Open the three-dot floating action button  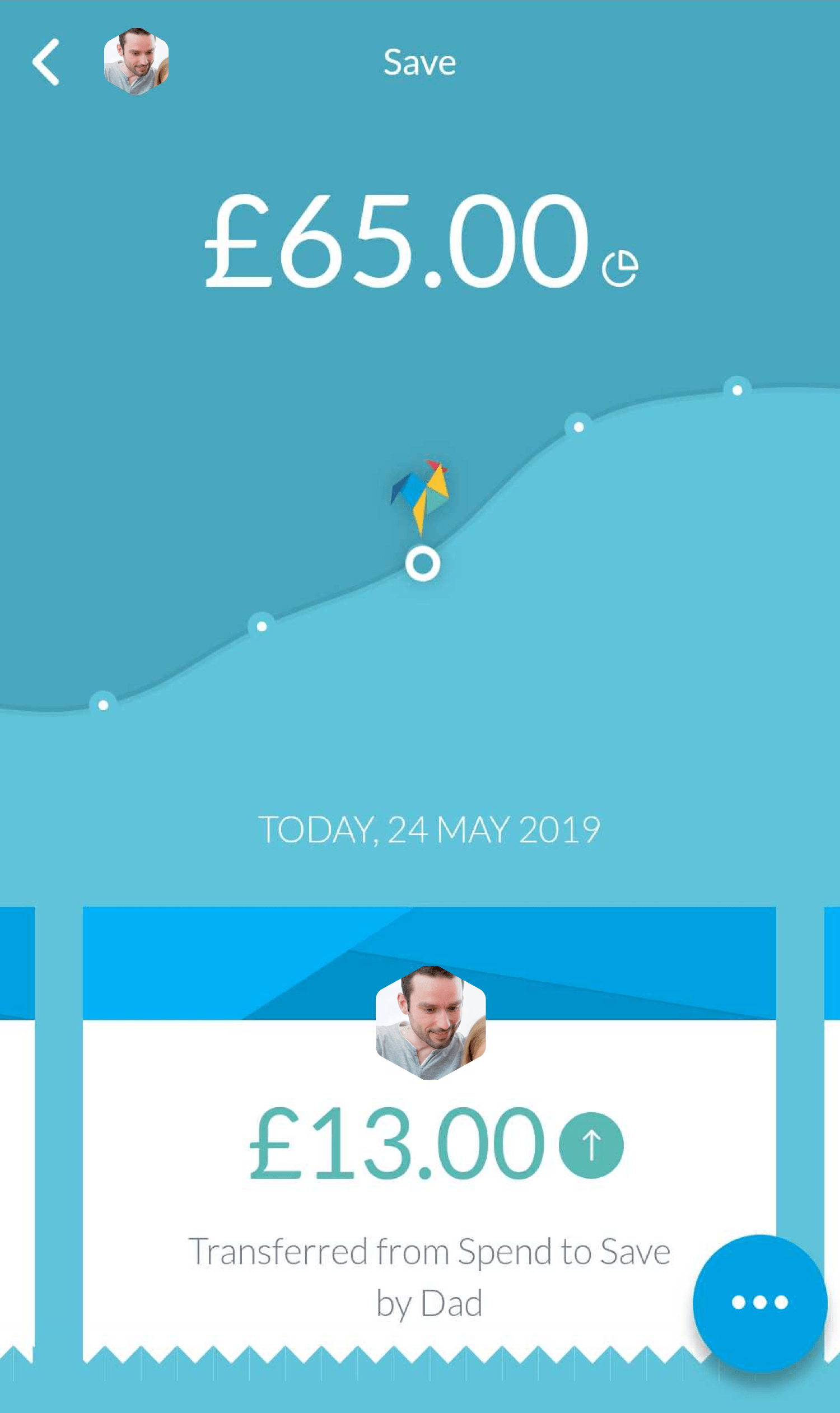tap(759, 1302)
